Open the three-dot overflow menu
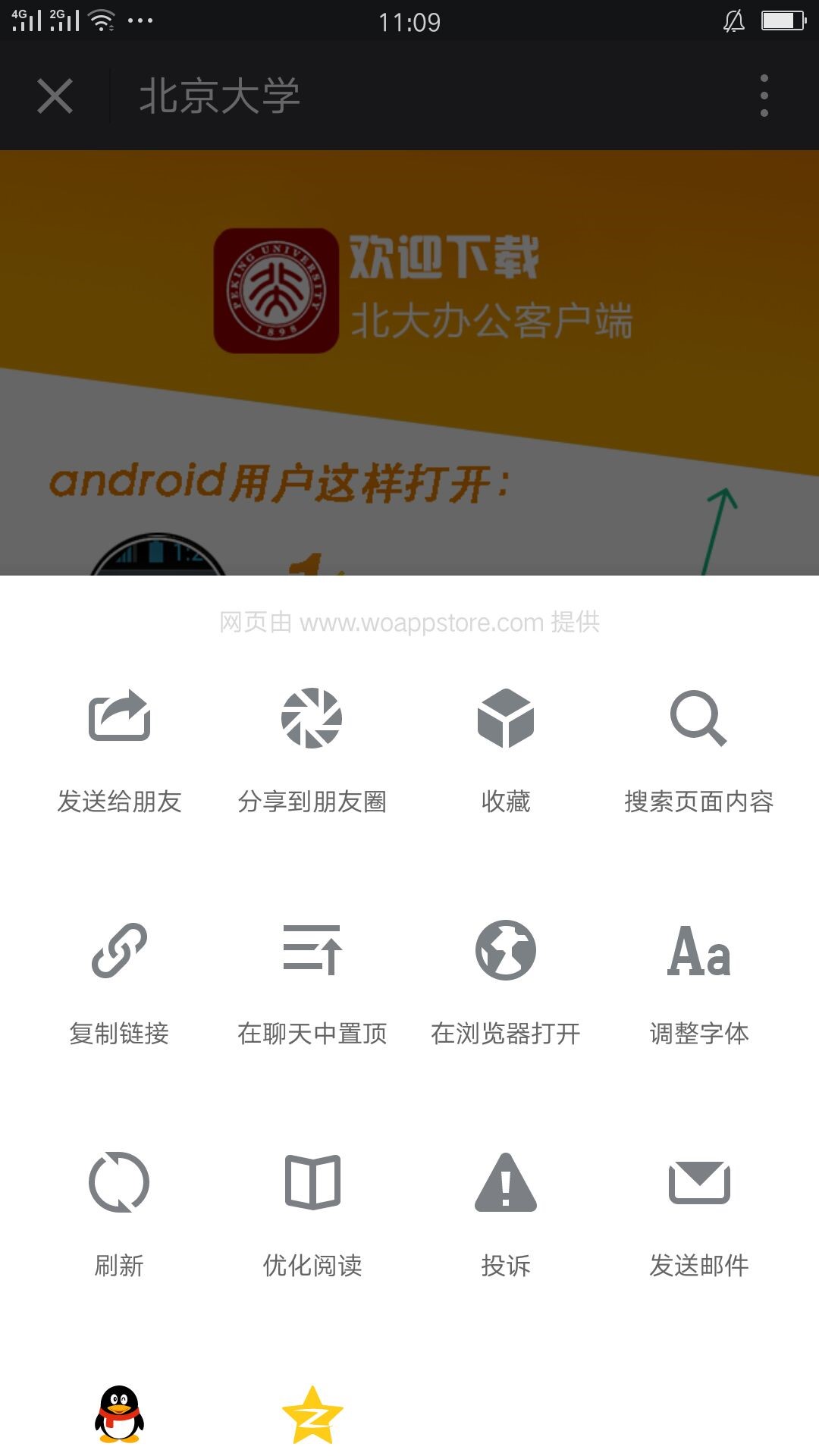This screenshot has width=819, height=1456. (764, 96)
